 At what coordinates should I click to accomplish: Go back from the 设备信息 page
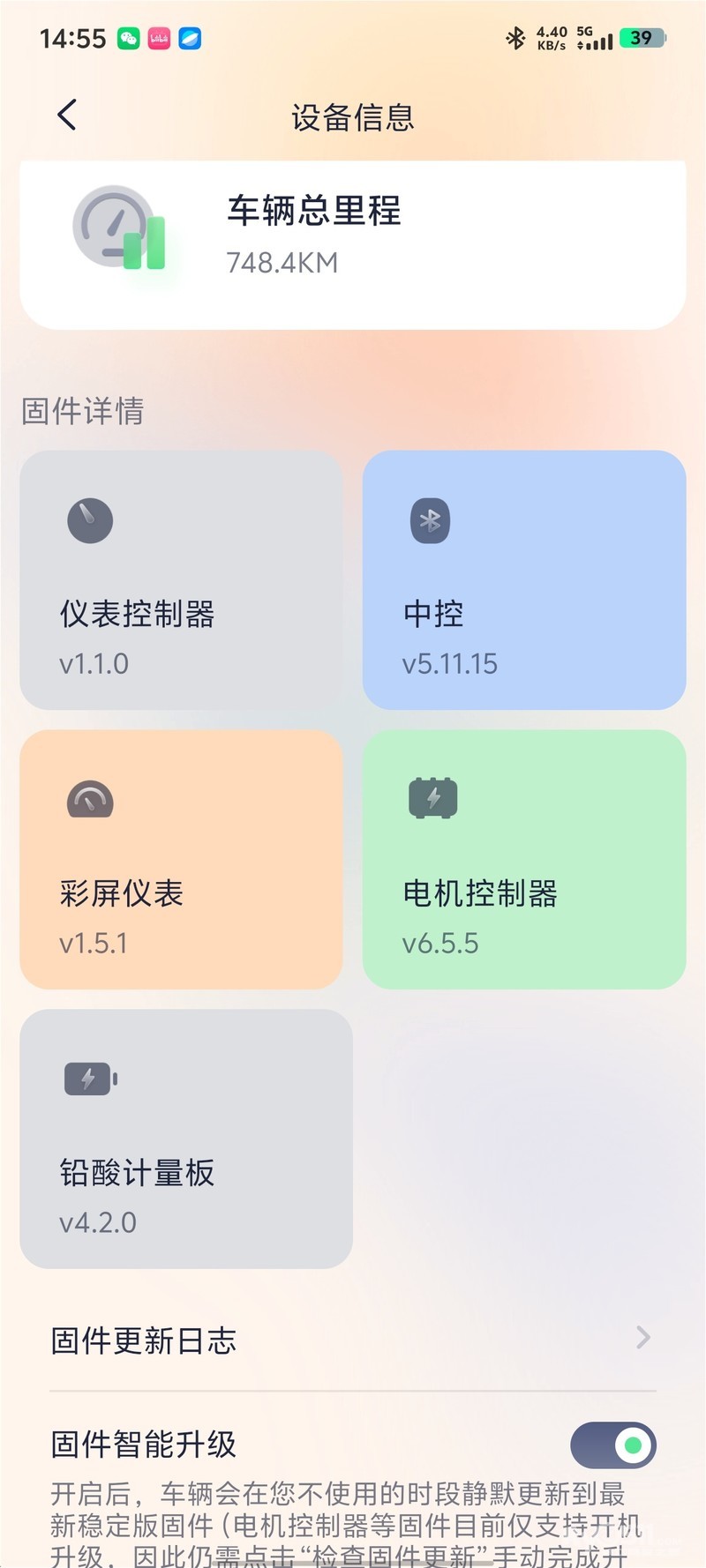67,116
